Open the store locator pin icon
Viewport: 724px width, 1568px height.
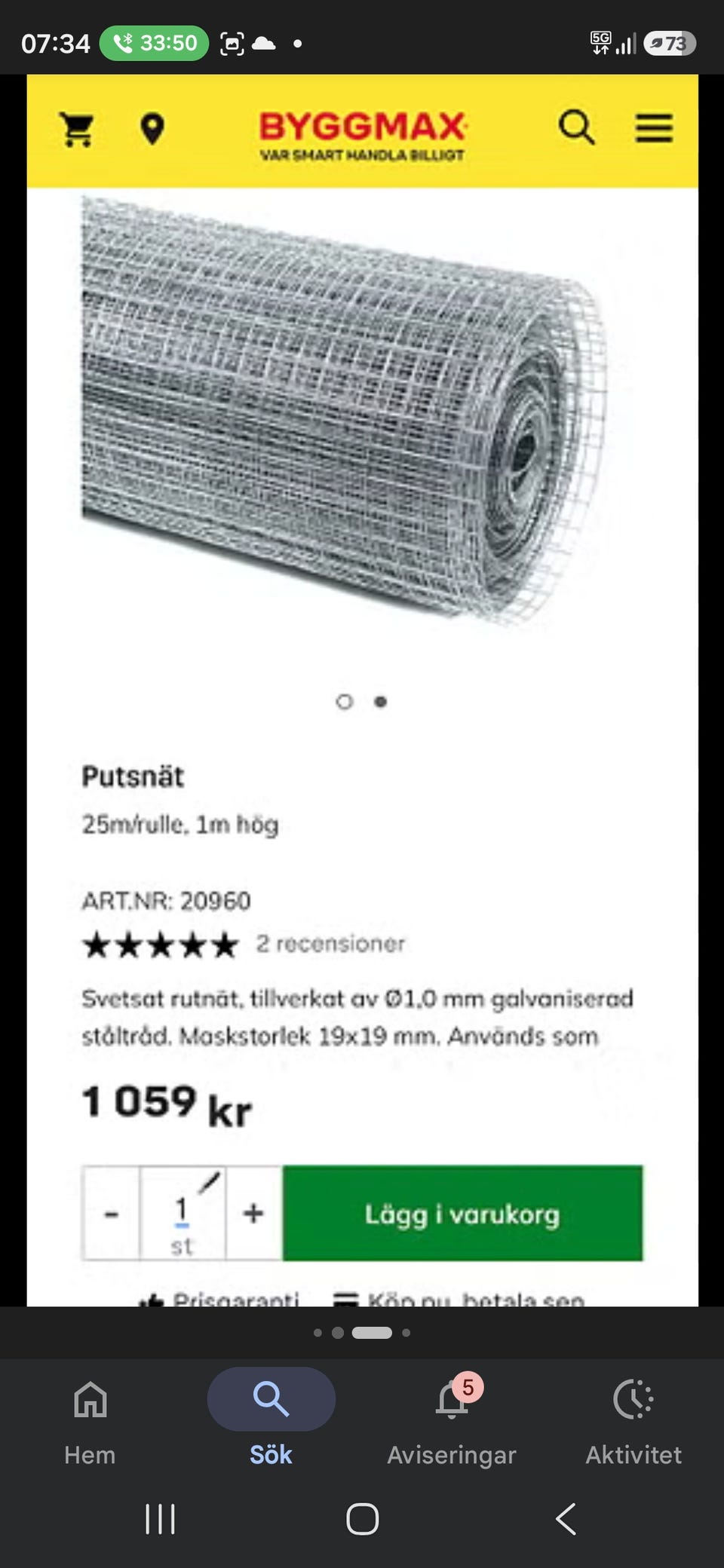click(154, 128)
